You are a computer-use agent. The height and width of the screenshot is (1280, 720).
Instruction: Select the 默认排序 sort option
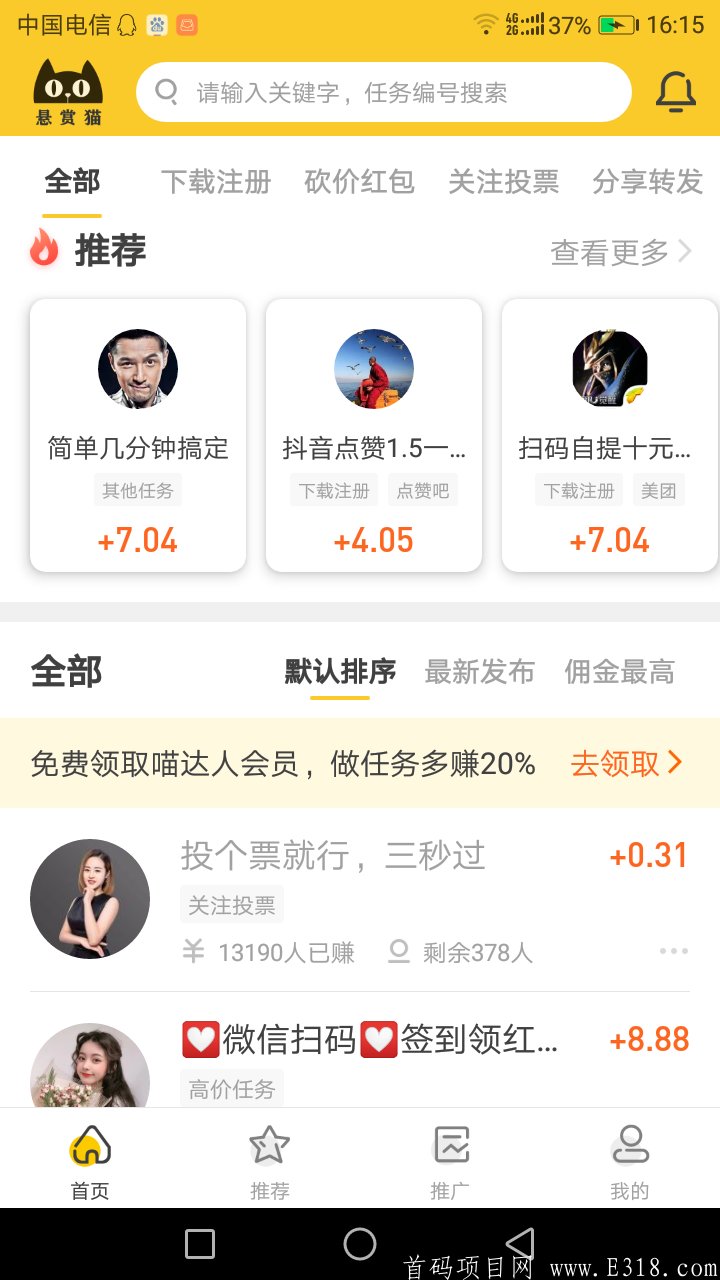point(341,671)
